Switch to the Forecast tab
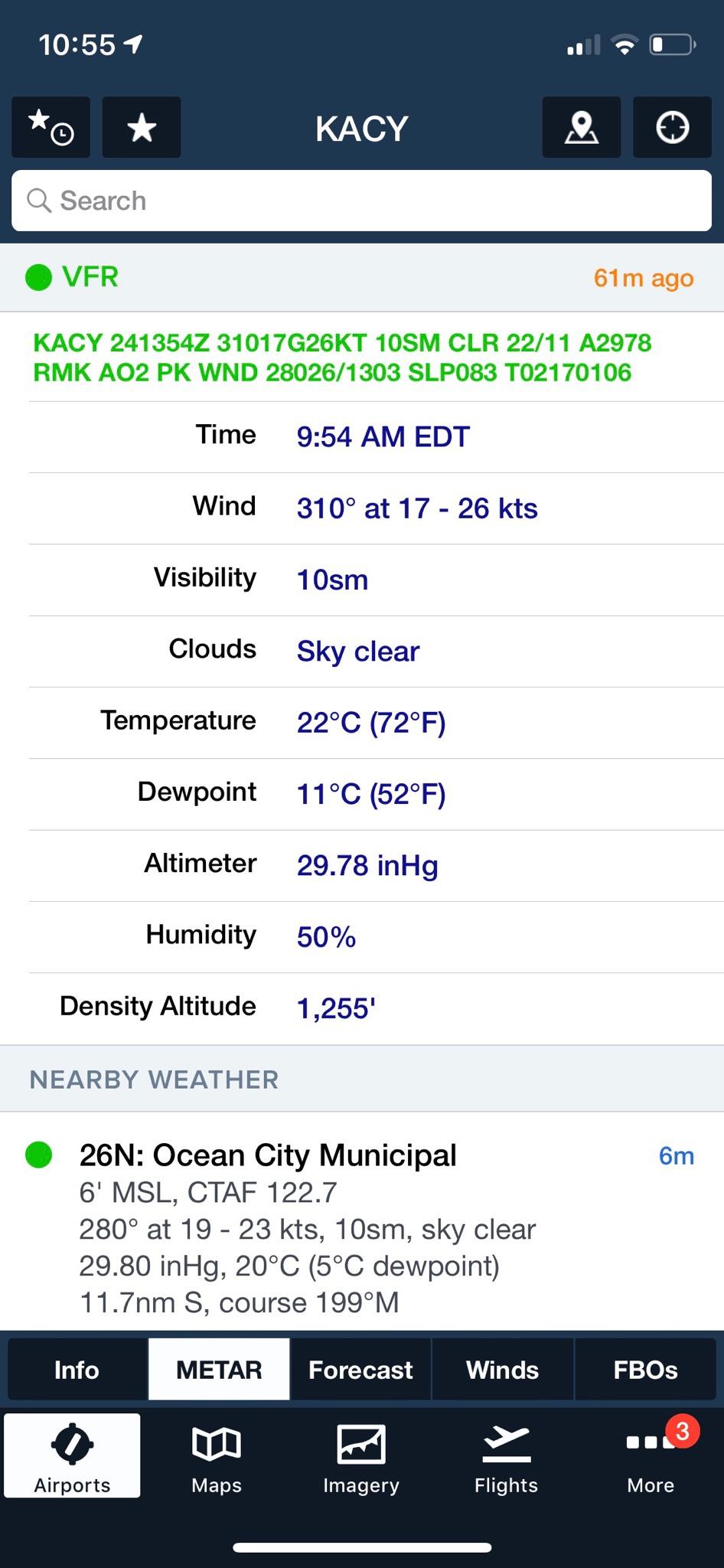Image resolution: width=724 pixels, height=1568 pixels. (360, 1370)
